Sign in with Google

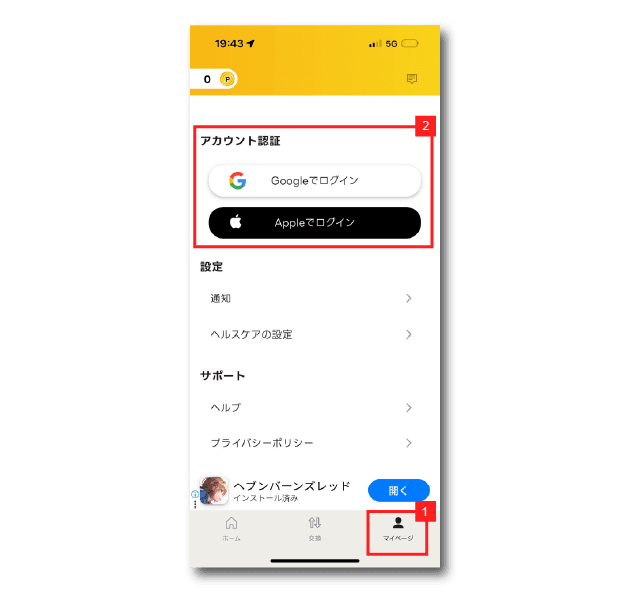tap(314, 181)
